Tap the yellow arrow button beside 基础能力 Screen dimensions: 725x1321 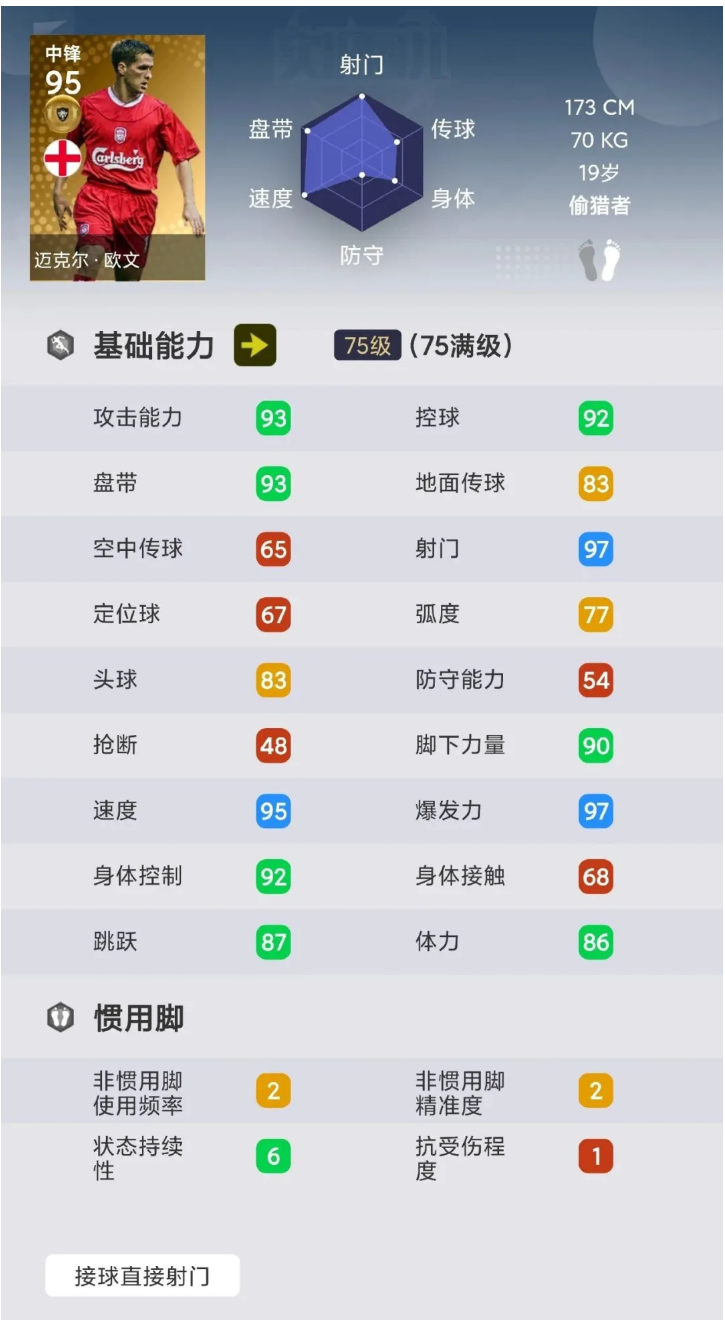pyautogui.click(x=255, y=346)
